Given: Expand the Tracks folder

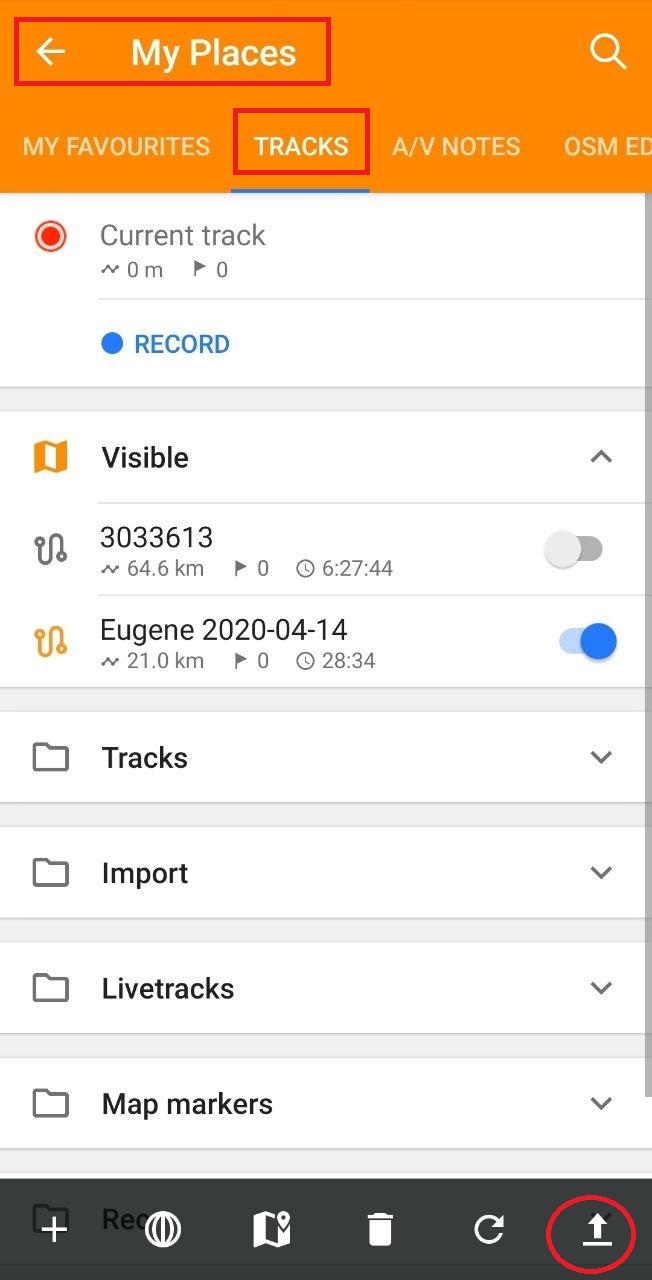Looking at the screenshot, I should coord(600,757).
